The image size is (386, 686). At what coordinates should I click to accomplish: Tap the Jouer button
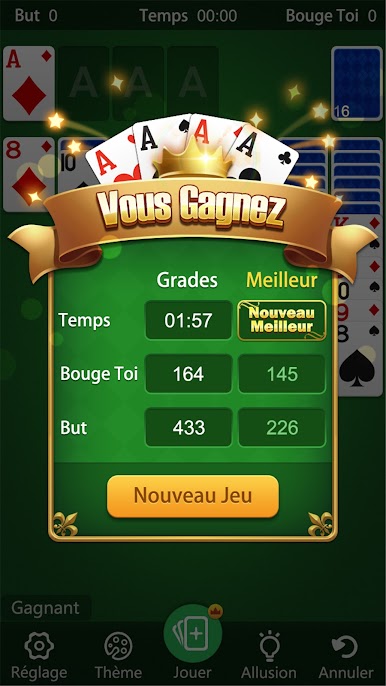[x=193, y=643]
